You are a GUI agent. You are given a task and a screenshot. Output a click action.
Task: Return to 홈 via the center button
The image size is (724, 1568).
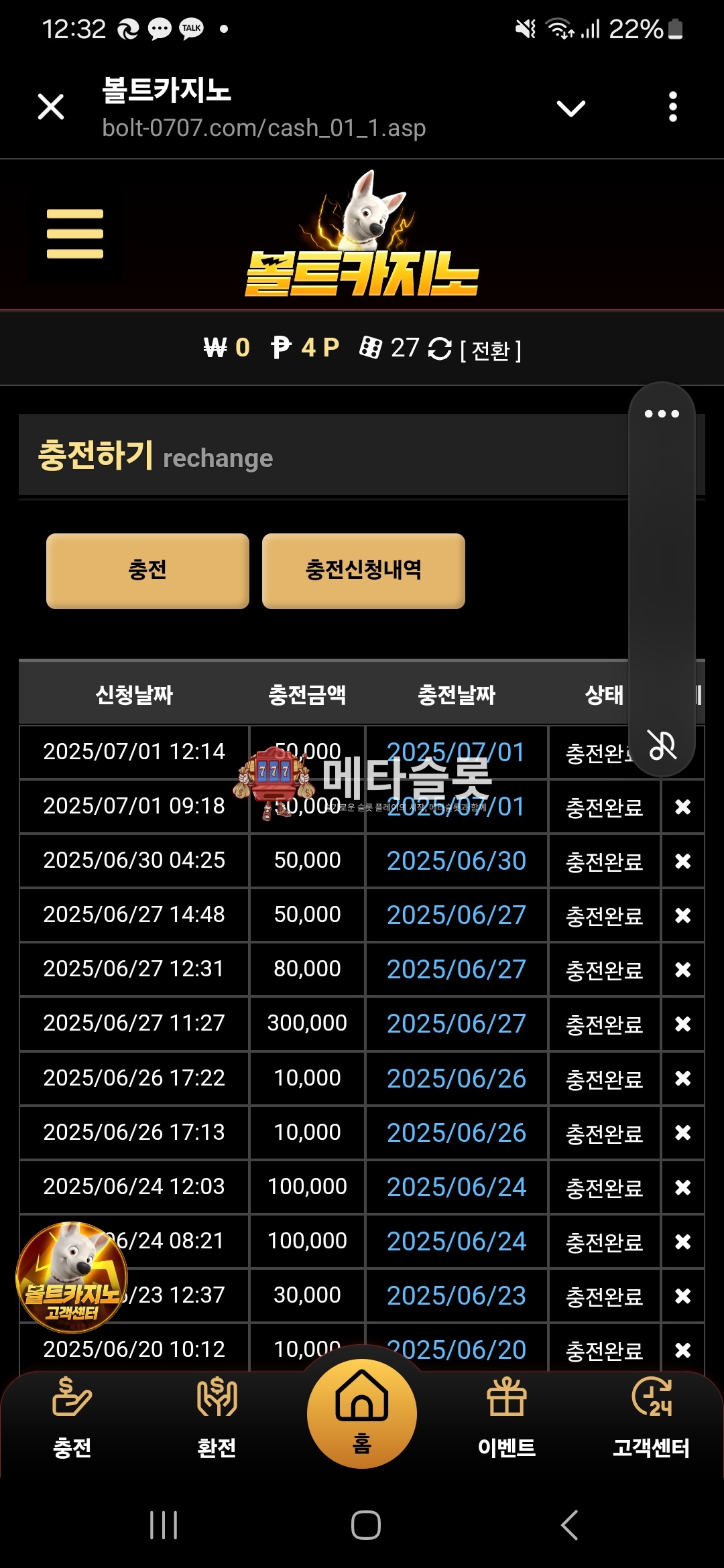pyautogui.click(x=362, y=1413)
